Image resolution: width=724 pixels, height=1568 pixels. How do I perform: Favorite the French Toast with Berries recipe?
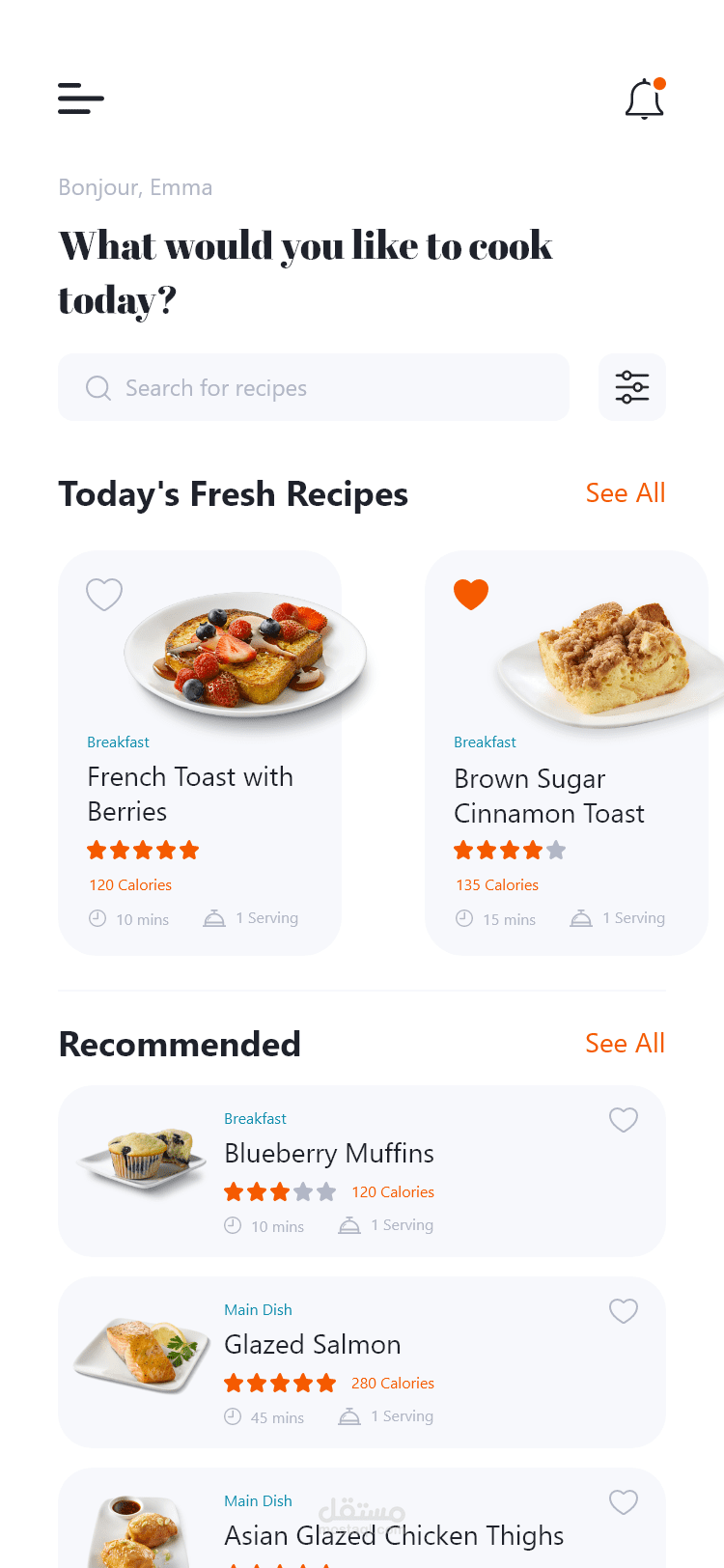104,594
